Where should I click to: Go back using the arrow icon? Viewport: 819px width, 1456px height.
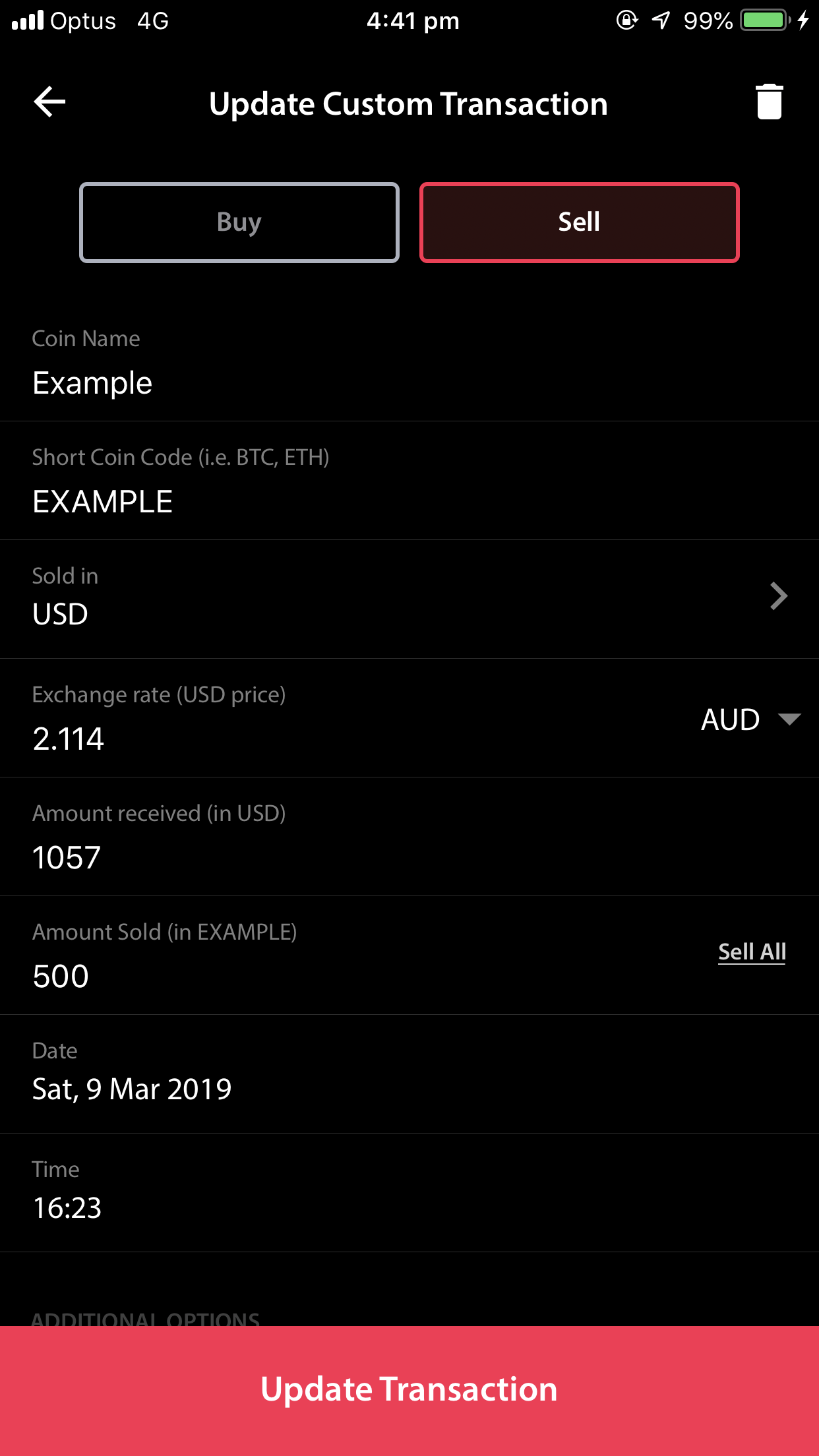tap(49, 102)
